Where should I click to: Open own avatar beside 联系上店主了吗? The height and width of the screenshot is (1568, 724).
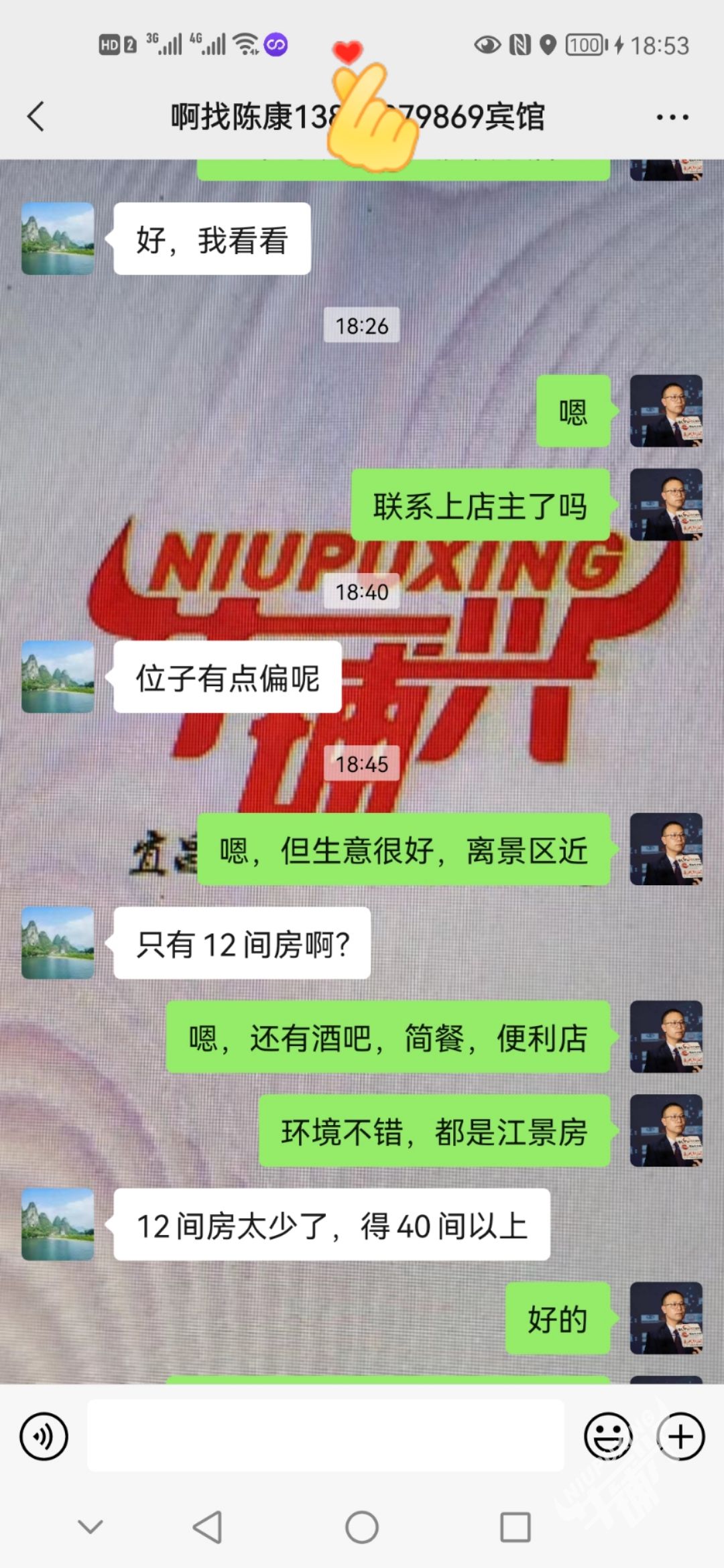[x=666, y=505]
